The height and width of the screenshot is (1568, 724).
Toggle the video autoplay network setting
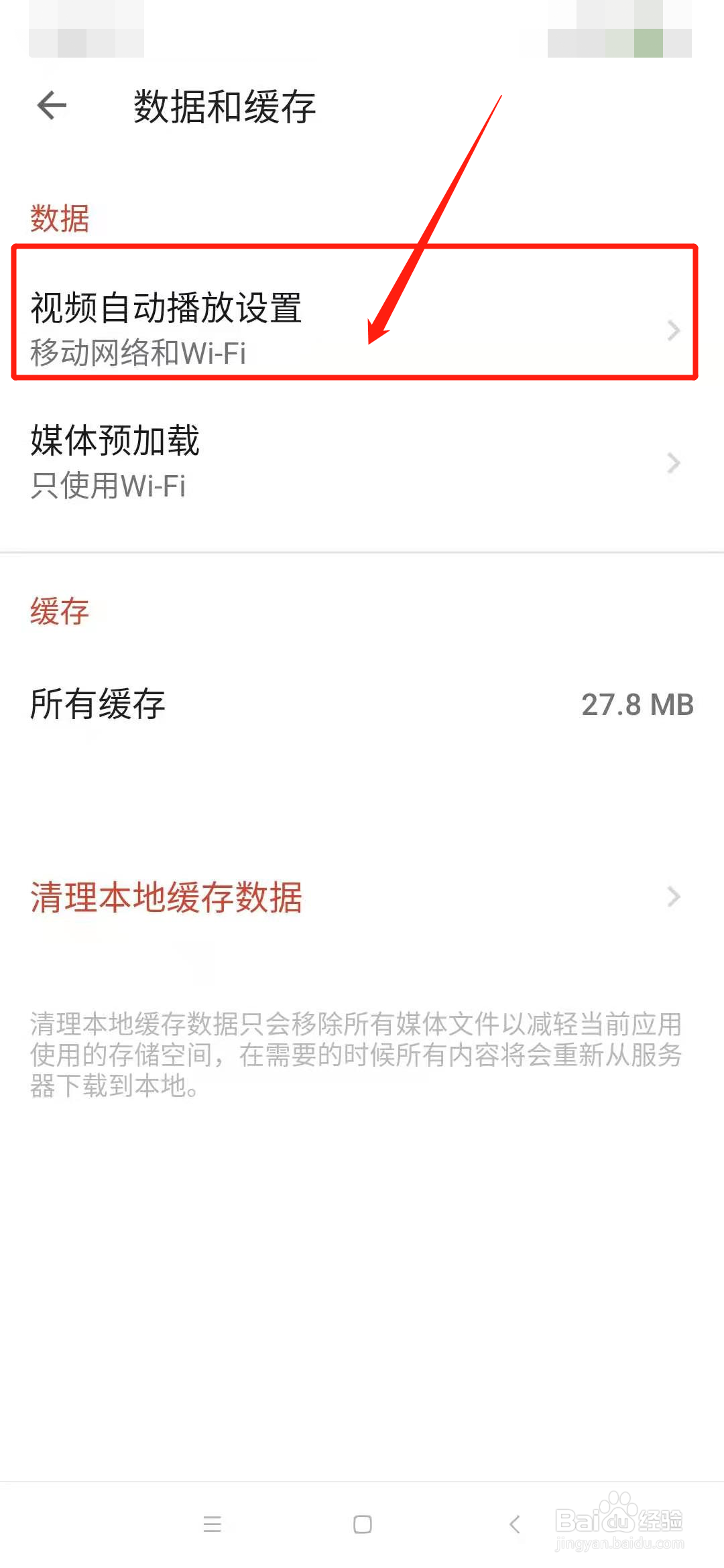(x=268, y=328)
